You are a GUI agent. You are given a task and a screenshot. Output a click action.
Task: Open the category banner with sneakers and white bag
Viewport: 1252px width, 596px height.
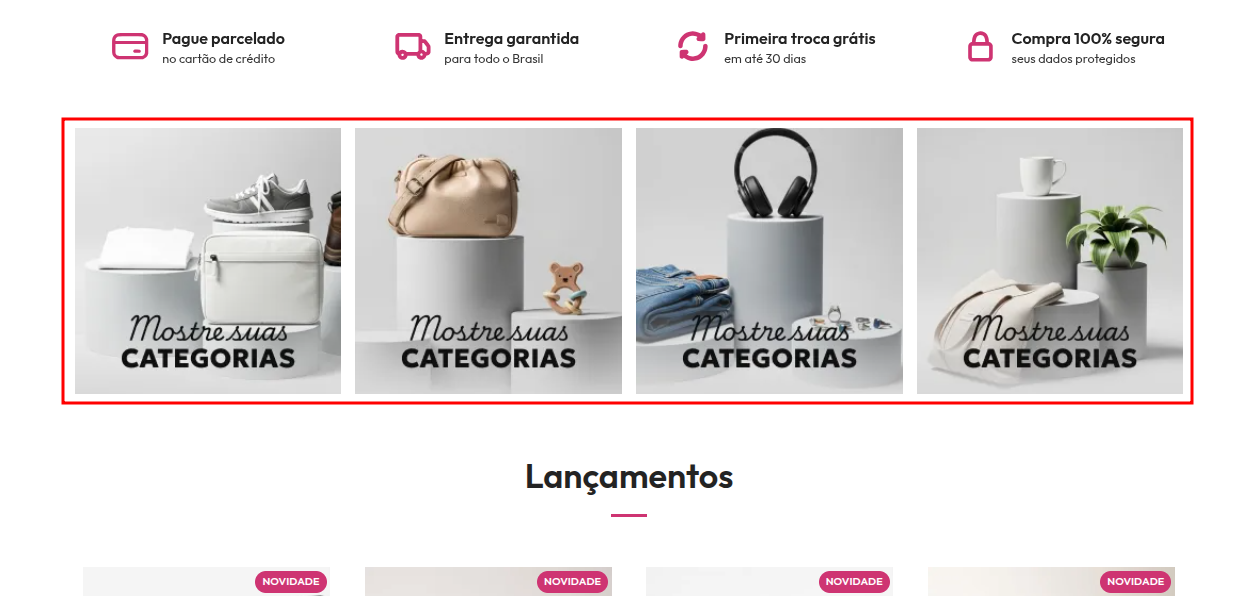tap(208, 260)
